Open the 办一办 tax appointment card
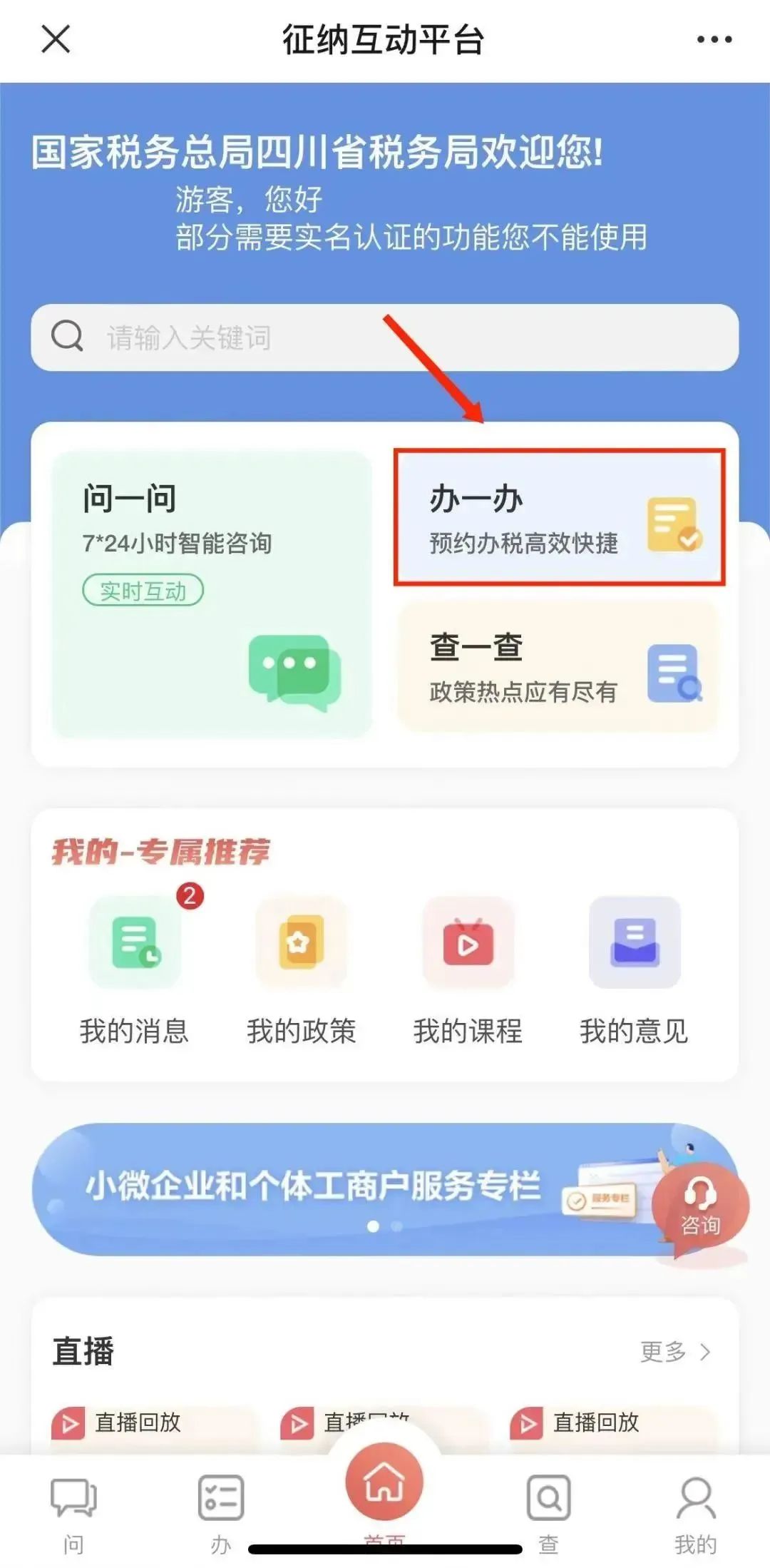The height and width of the screenshot is (1568, 770). [x=559, y=518]
